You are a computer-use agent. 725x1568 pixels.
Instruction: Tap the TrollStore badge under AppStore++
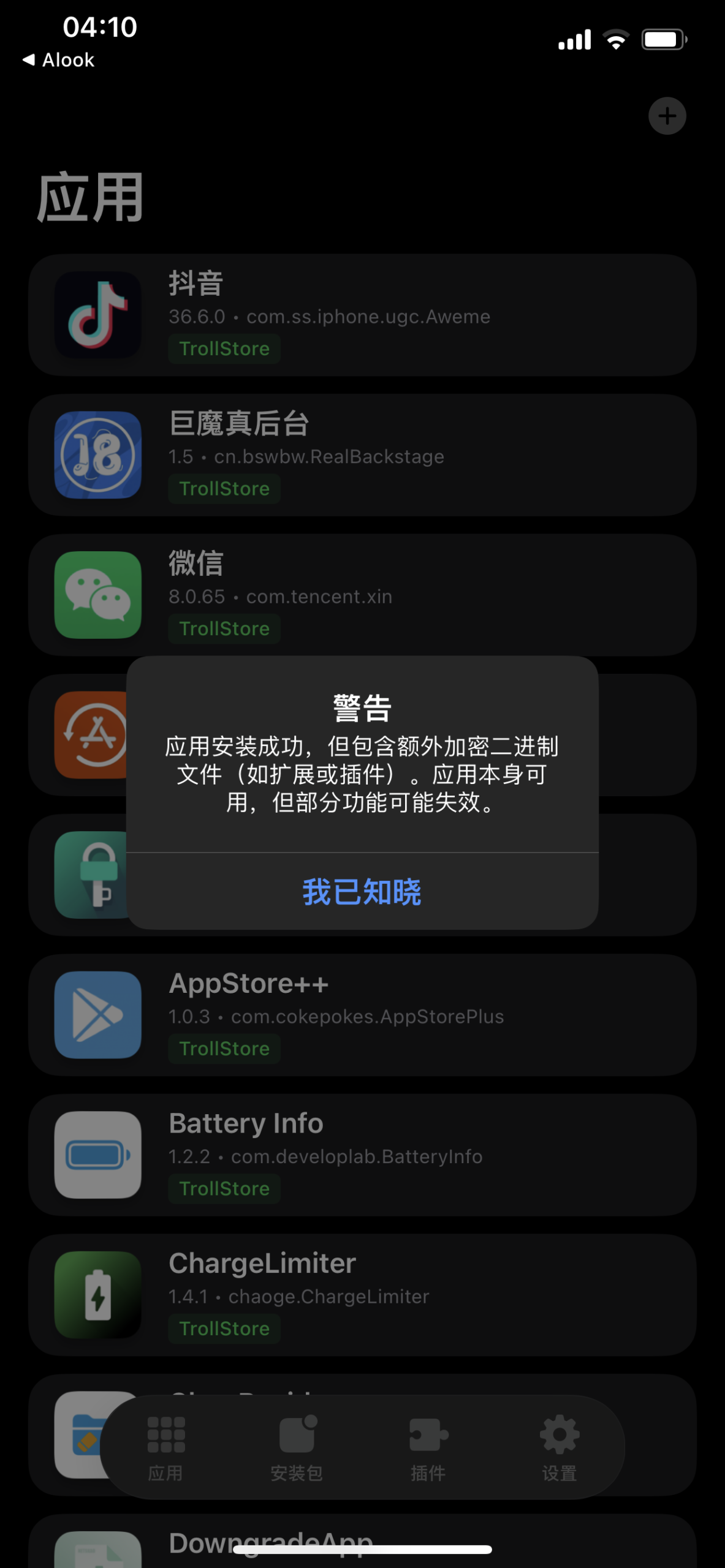point(224,1048)
